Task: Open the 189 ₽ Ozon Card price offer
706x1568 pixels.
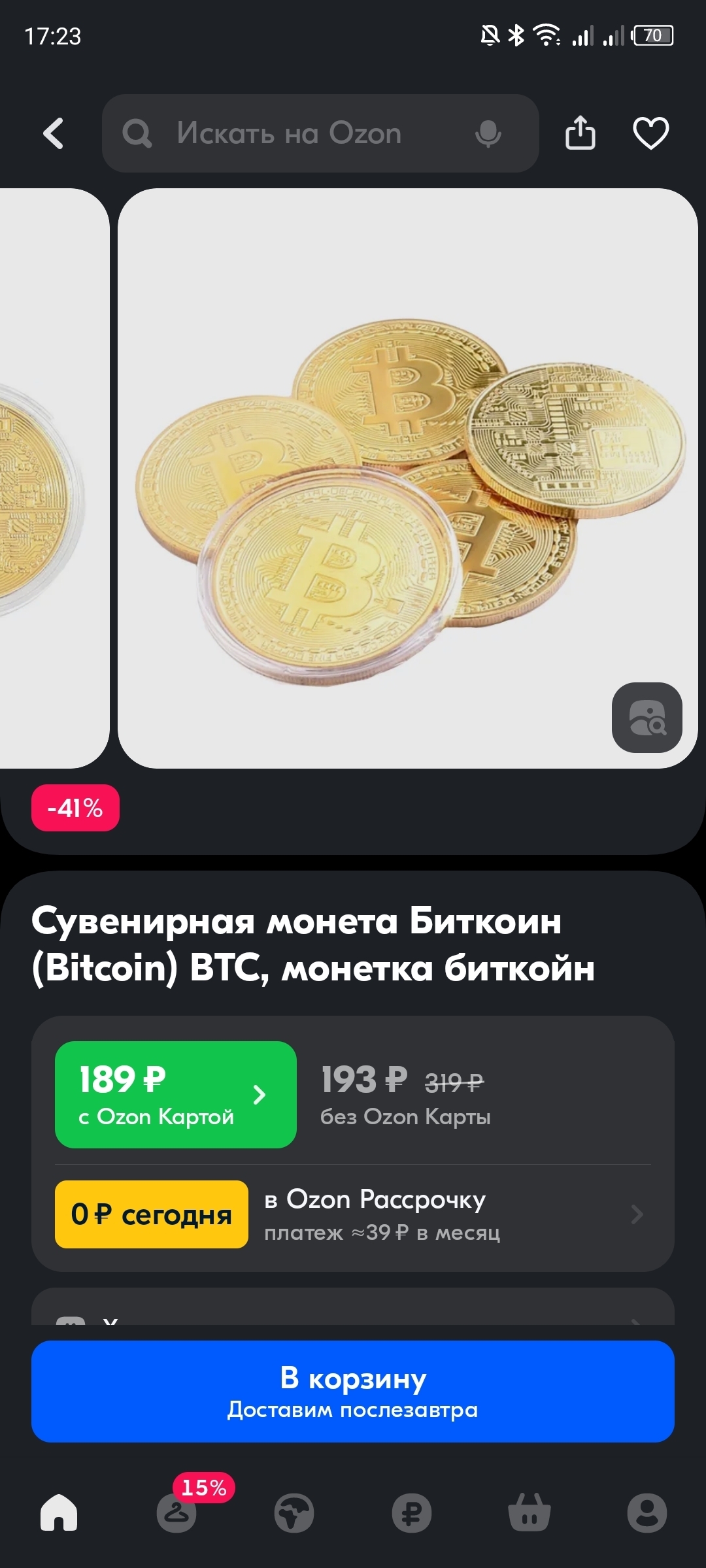Action: coord(175,1095)
